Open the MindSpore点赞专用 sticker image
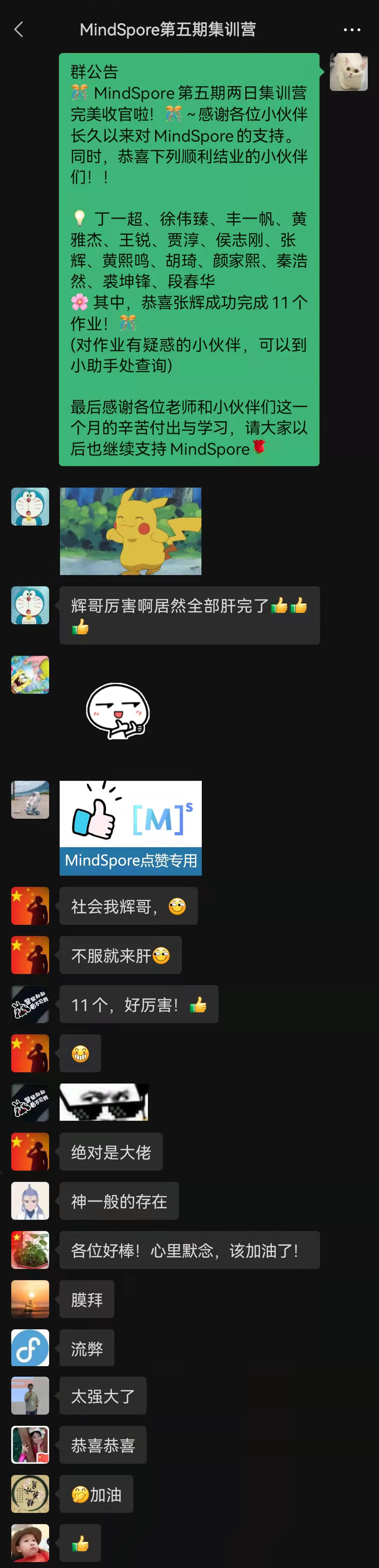The image size is (379, 1568). click(130, 828)
